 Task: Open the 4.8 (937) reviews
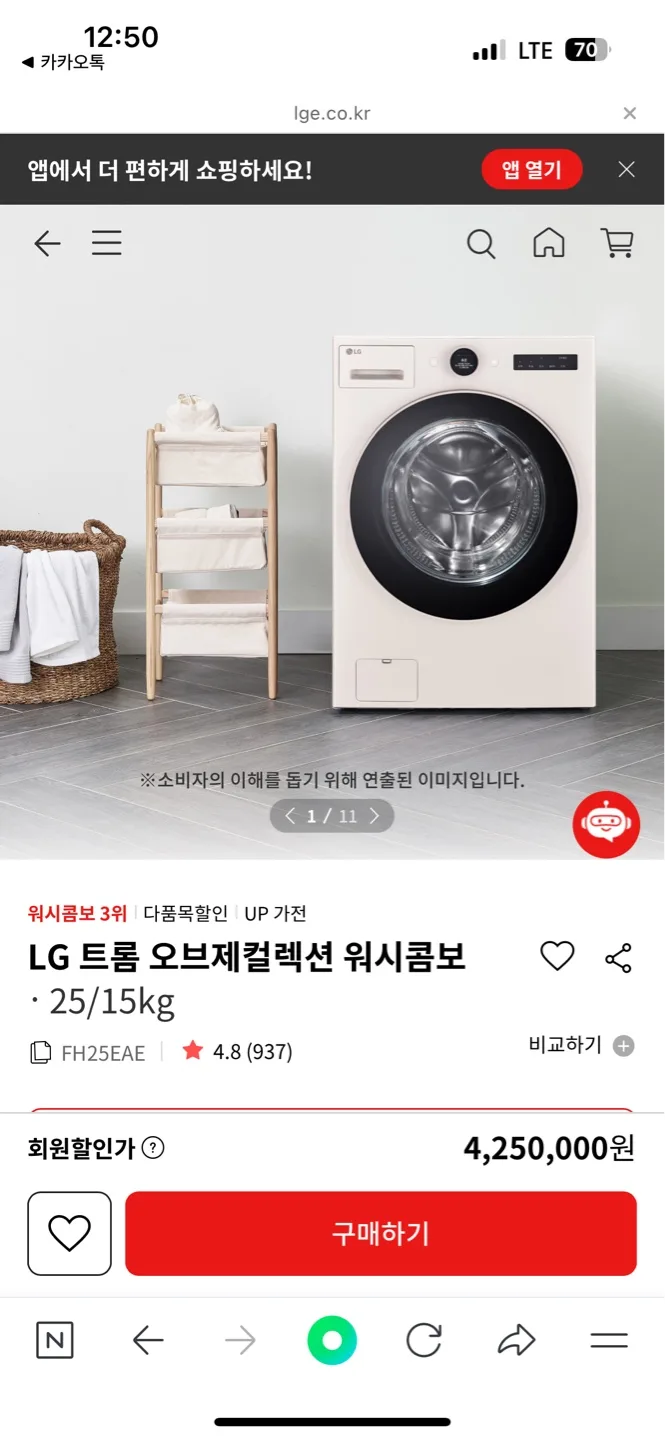pos(238,1052)
